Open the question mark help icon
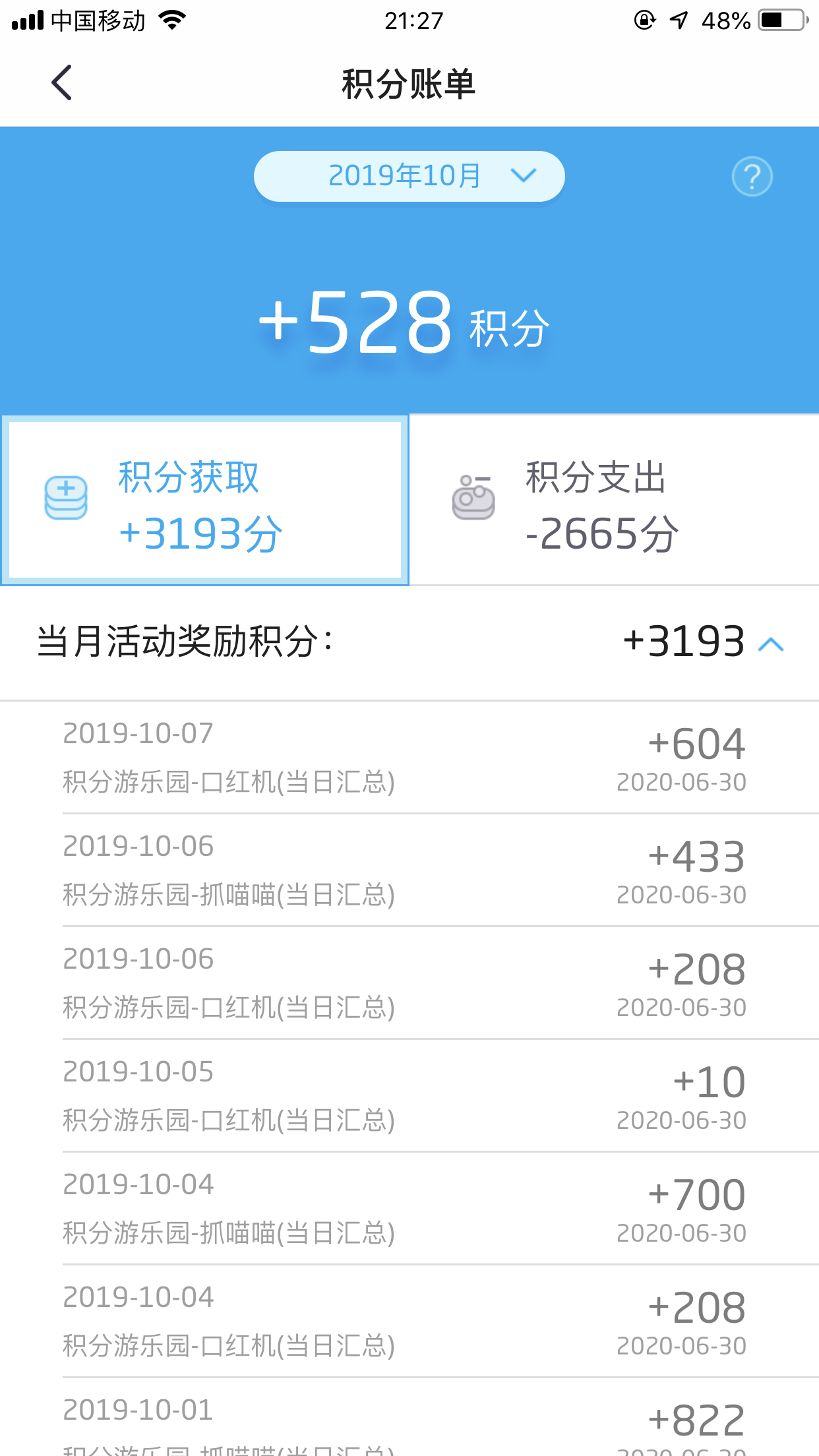Screen dimensions: 819x1456 [752, 177]
